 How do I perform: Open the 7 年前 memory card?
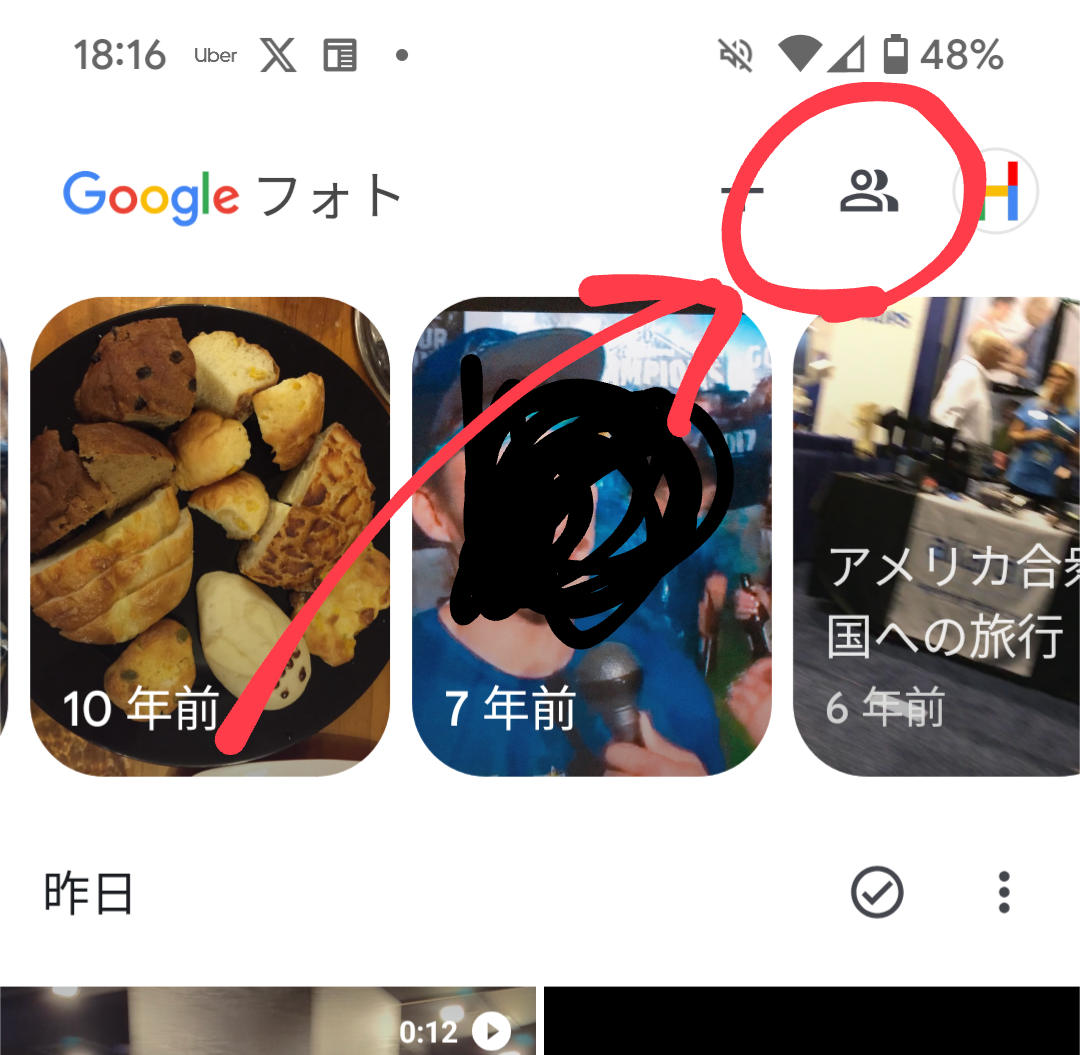click(x=591, y=536)
